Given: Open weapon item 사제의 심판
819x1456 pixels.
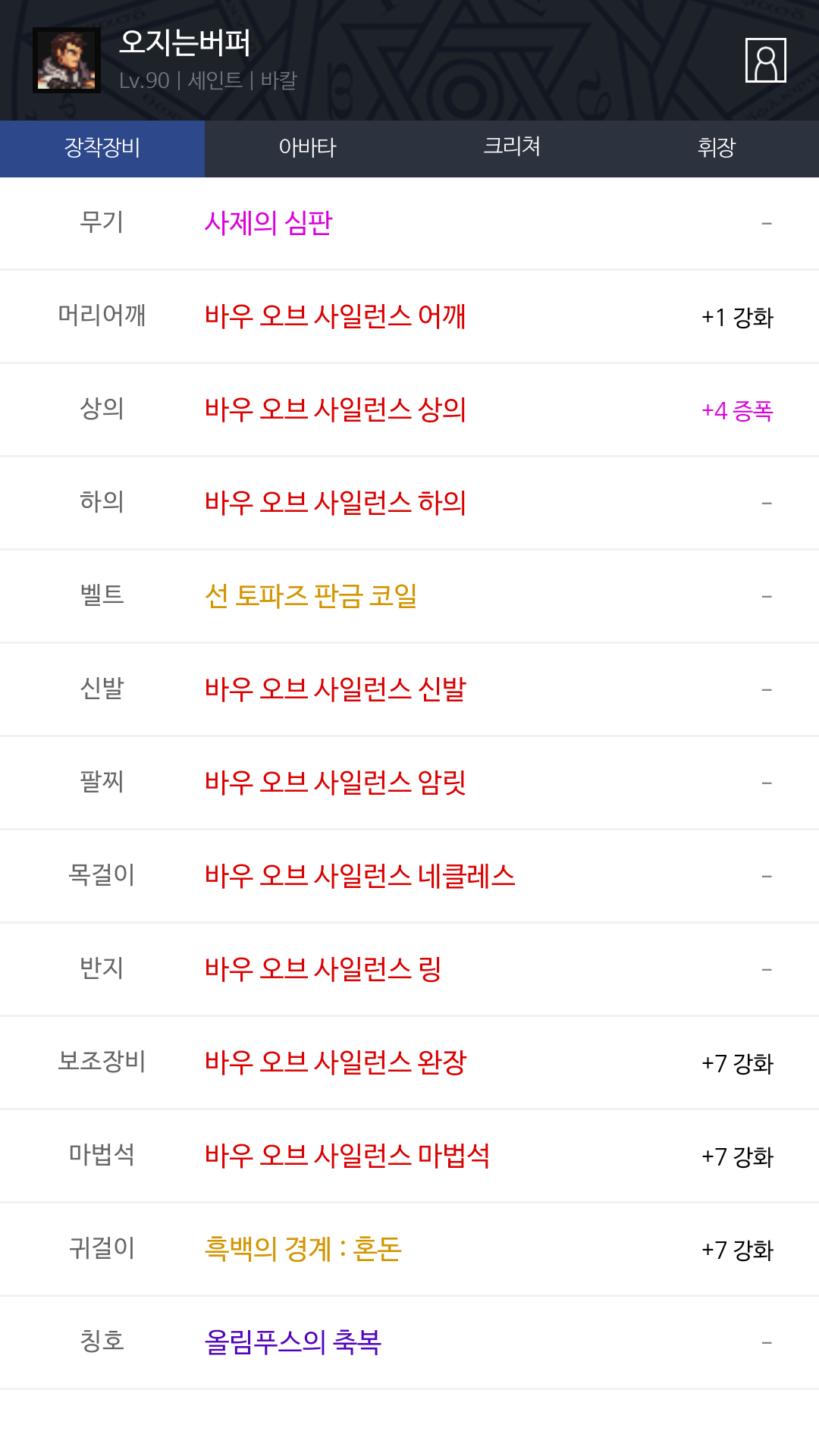Looking at the screenshot, I should [268, 223].
